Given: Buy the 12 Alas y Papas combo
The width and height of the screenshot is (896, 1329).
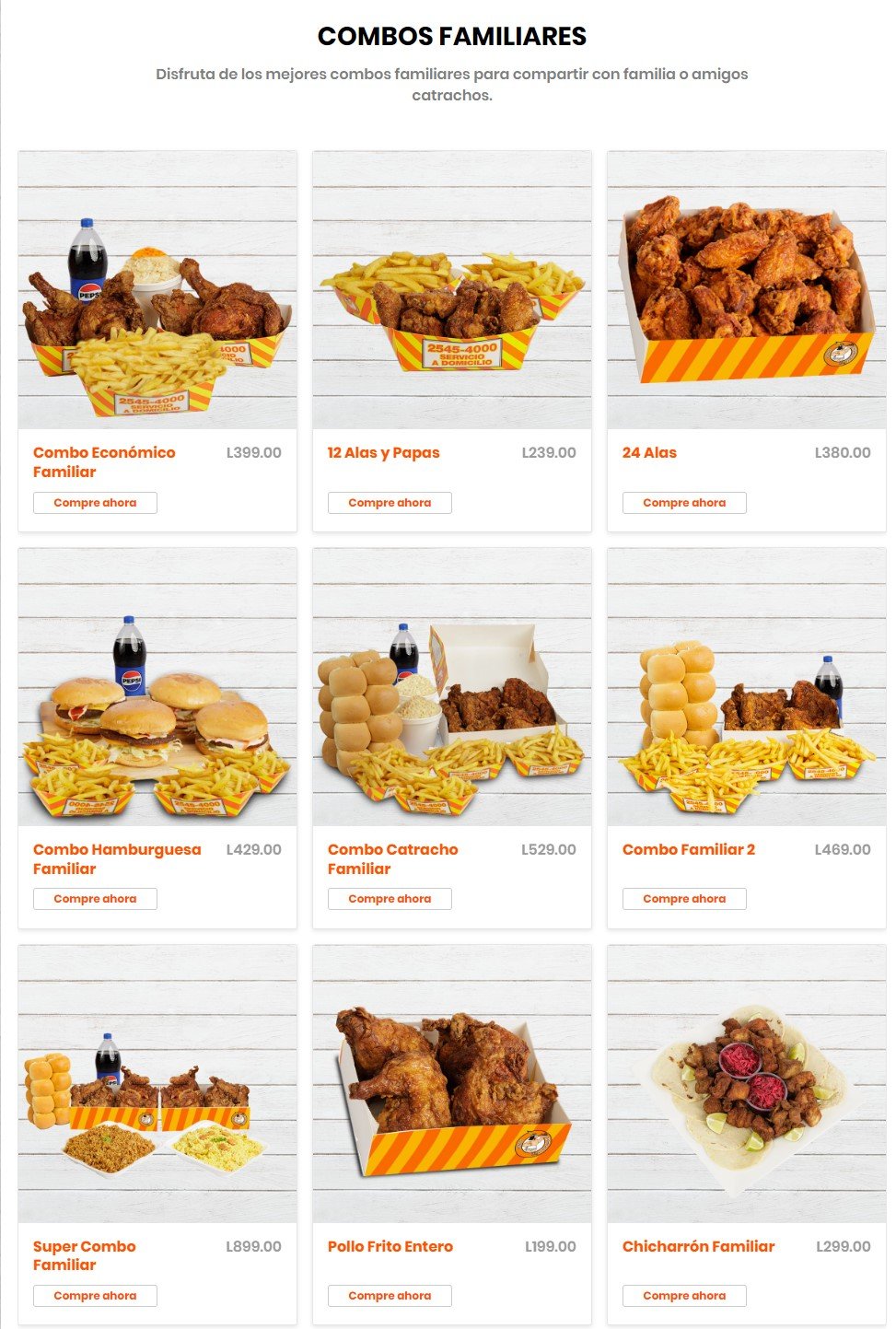Looking at the screenshot, I should click(x=390, y=503).
